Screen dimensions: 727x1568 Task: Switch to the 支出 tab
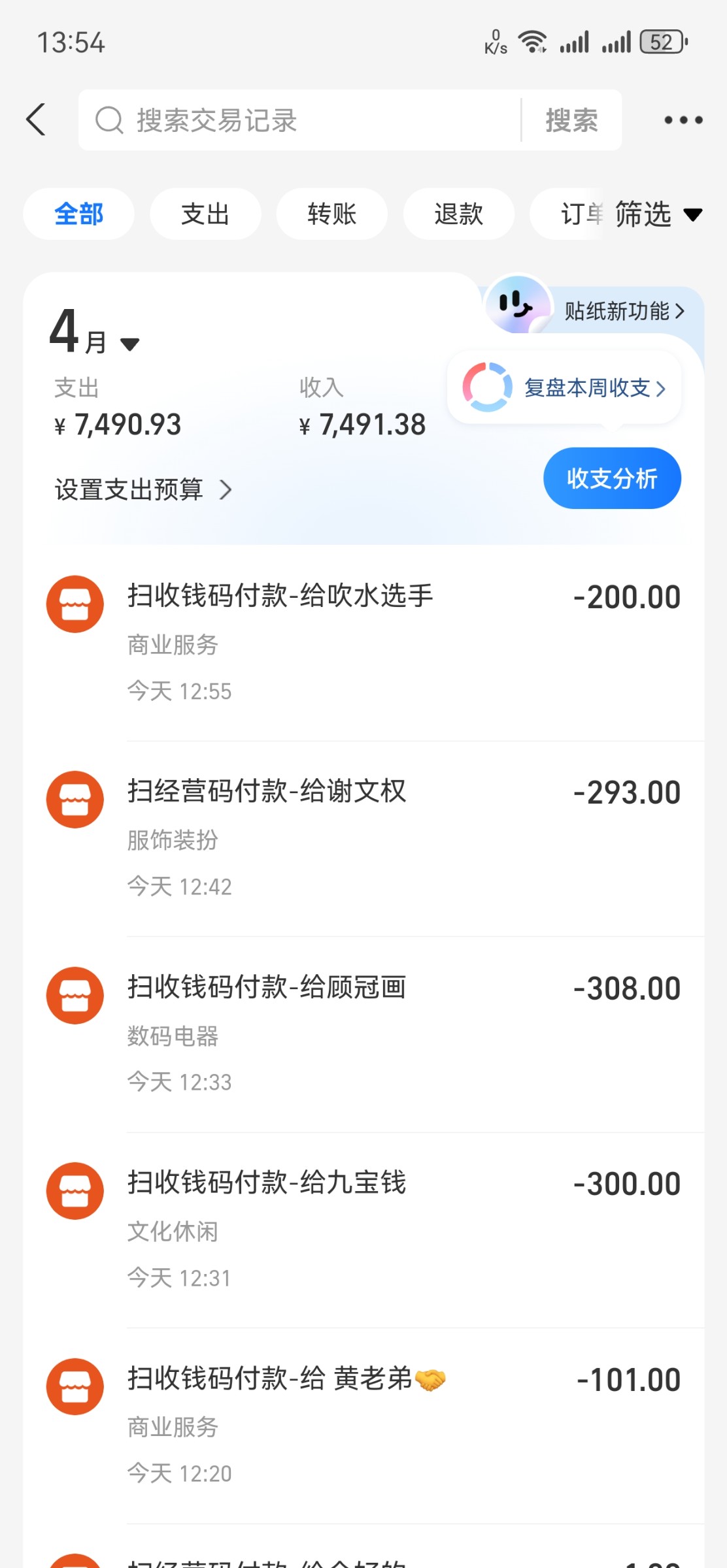tap(205, 214)
